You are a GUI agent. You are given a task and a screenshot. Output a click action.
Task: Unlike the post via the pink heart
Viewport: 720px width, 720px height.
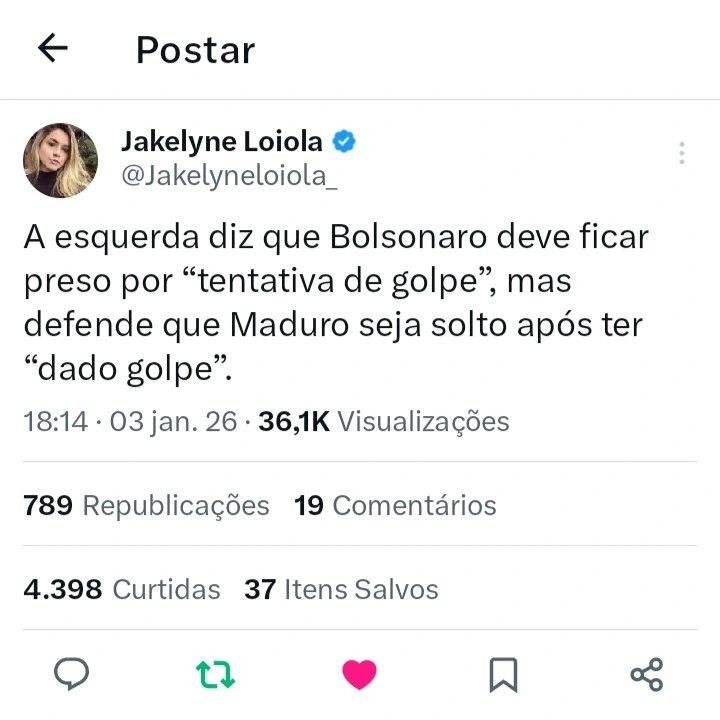click(359, 675)
